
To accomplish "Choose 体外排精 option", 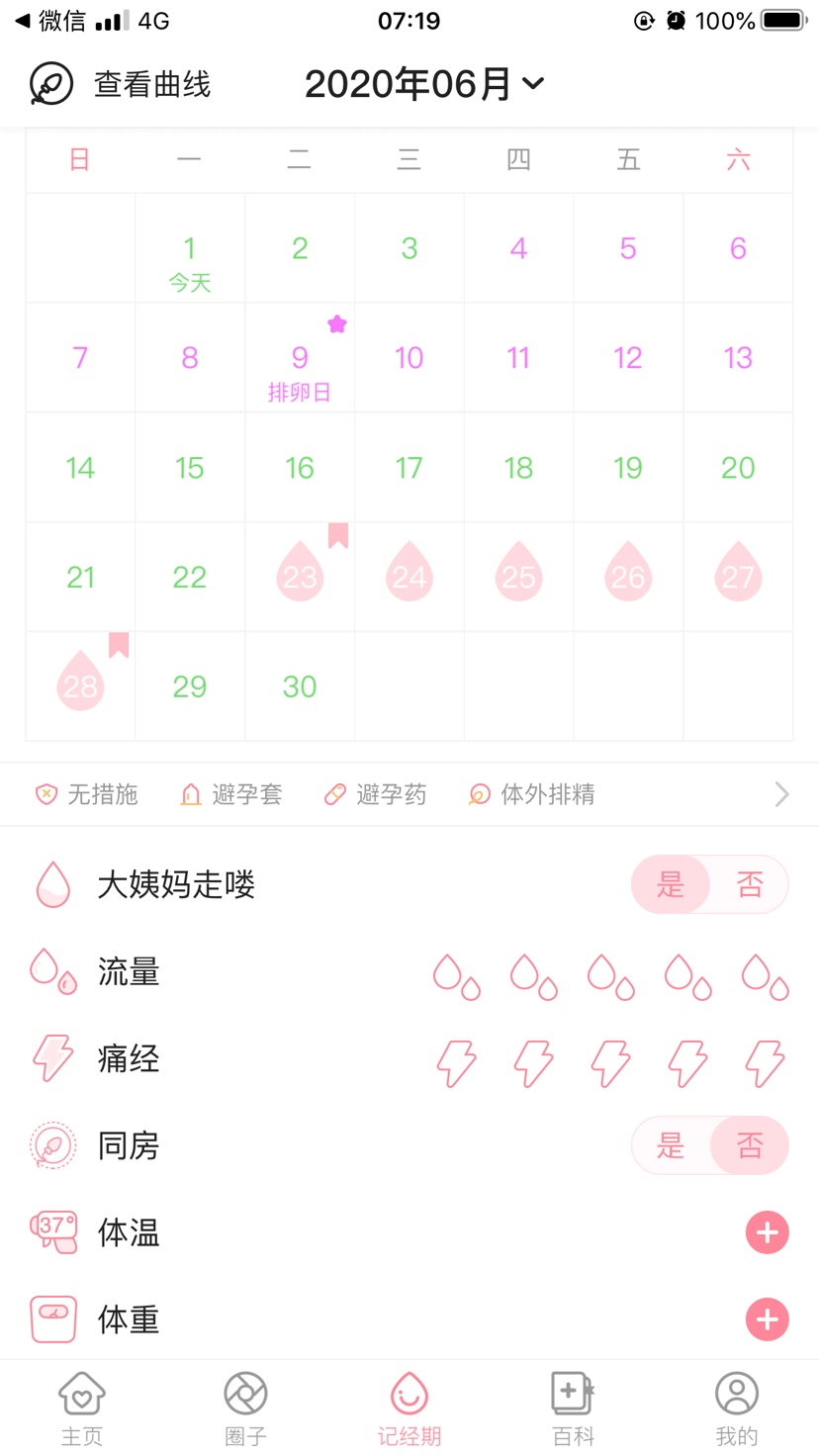I will pos(531,794).
